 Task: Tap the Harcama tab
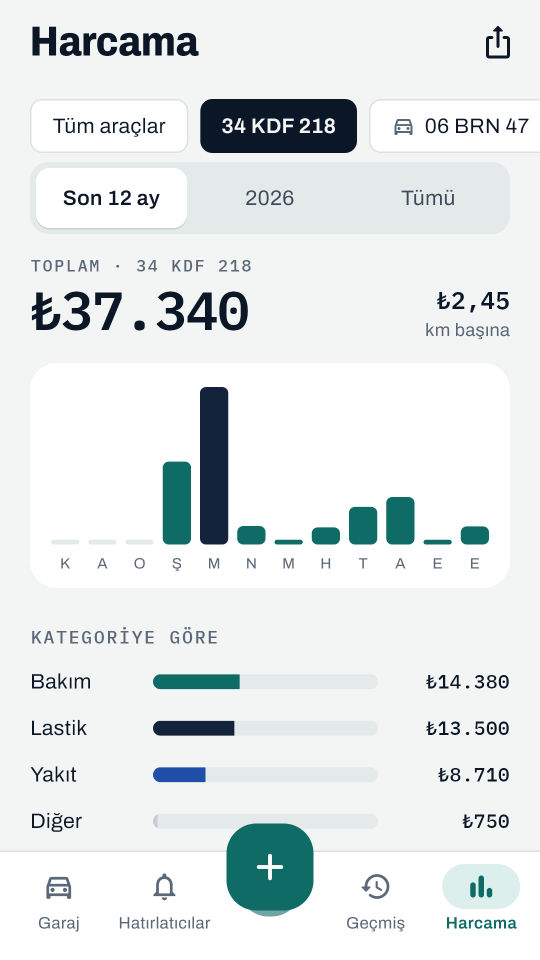tap(481, 902)
